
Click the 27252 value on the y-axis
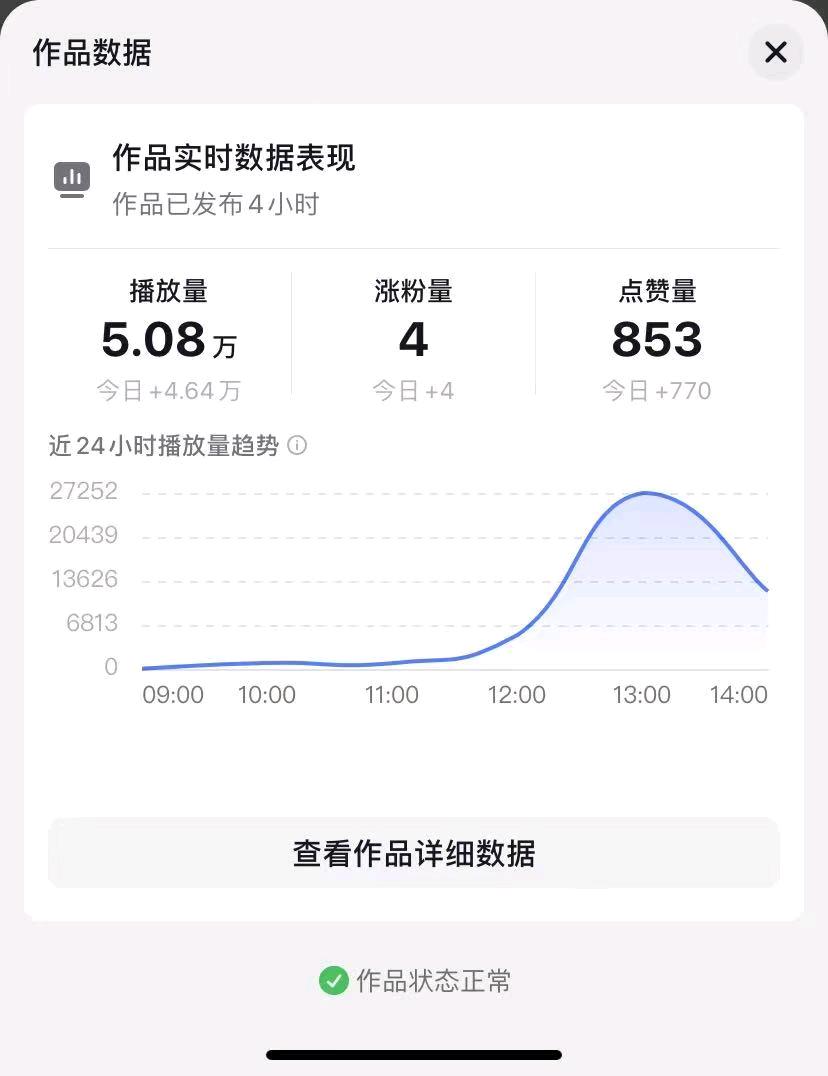[83, 490]
